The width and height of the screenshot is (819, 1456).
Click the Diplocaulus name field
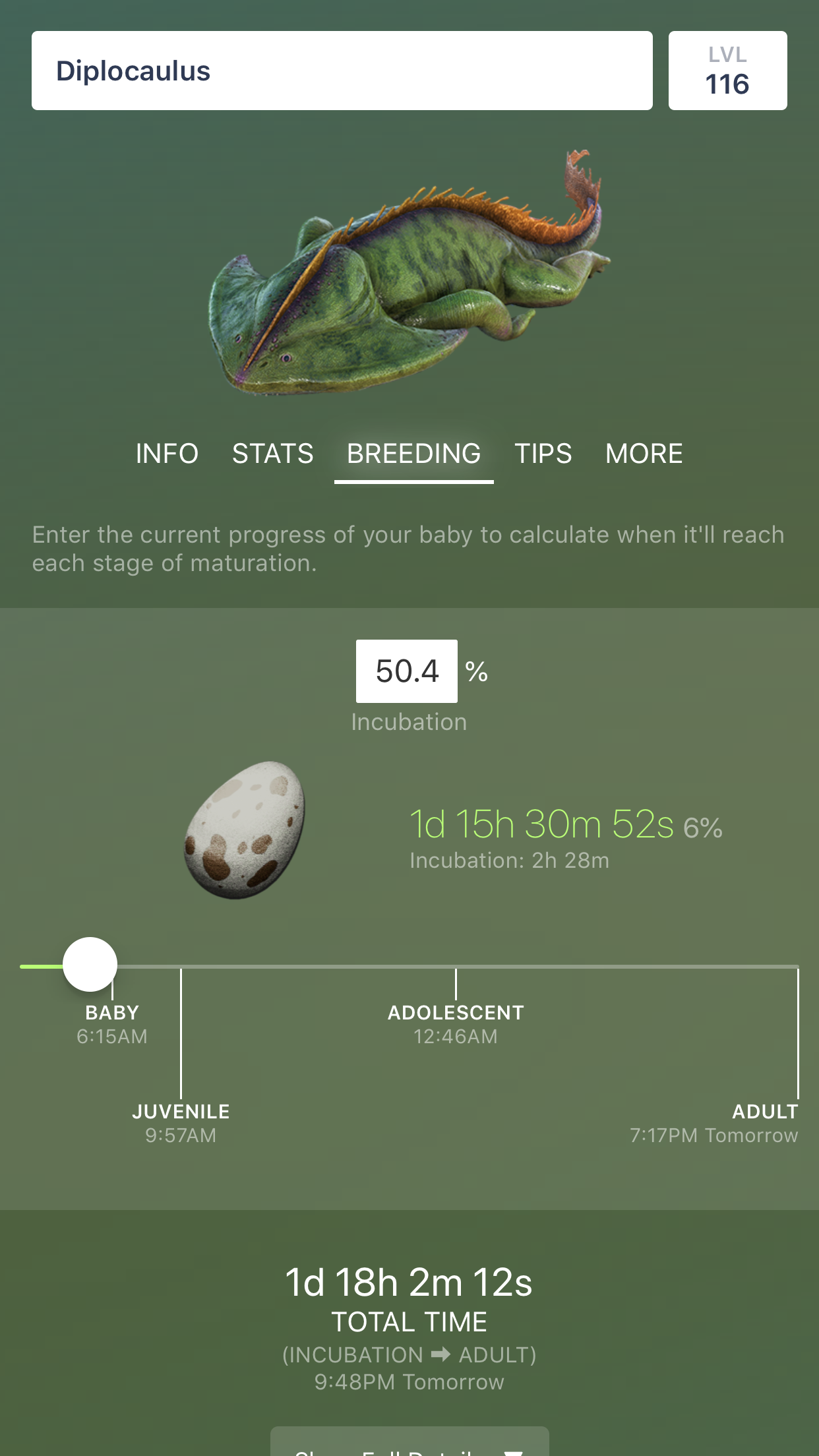pos(342,70)
